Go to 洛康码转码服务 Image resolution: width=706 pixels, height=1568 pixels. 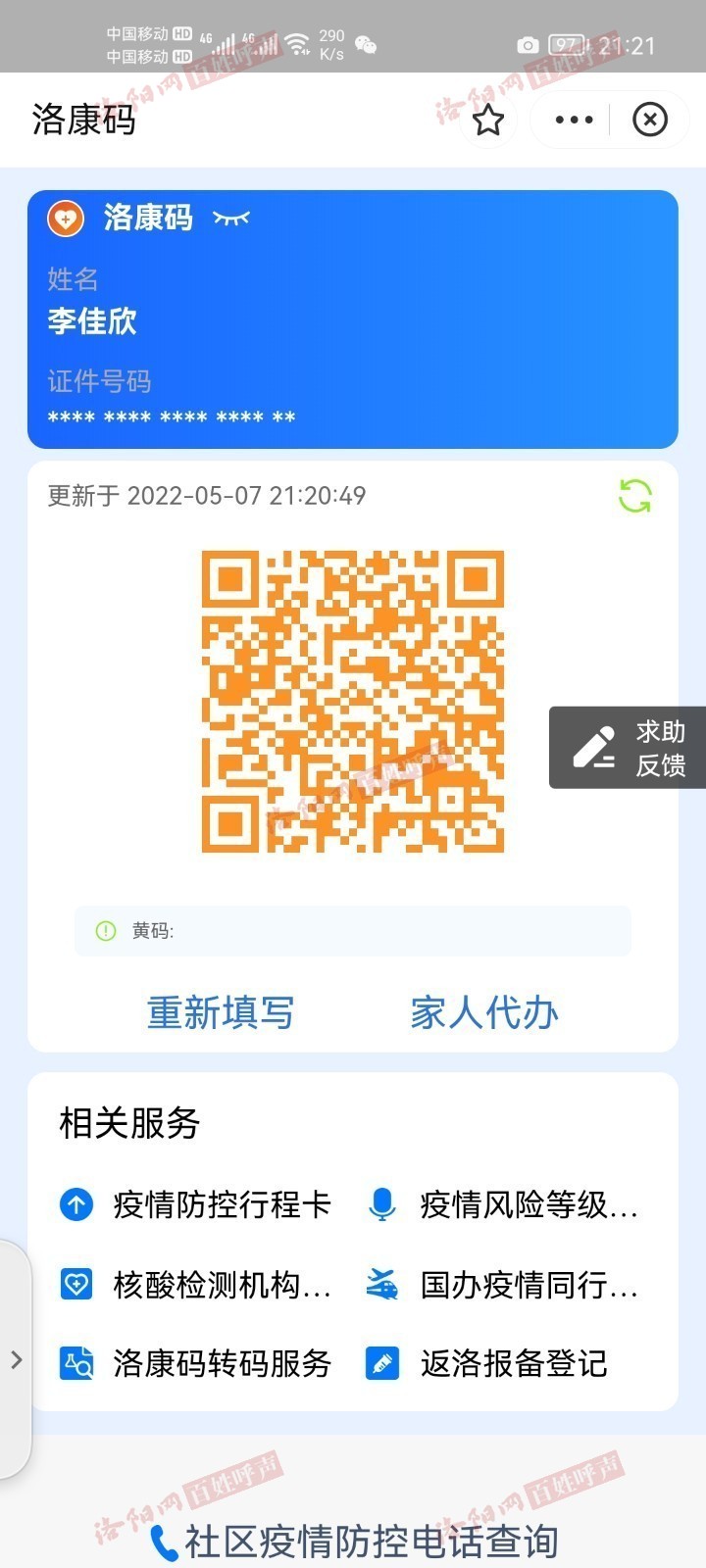coord(196,1363)
